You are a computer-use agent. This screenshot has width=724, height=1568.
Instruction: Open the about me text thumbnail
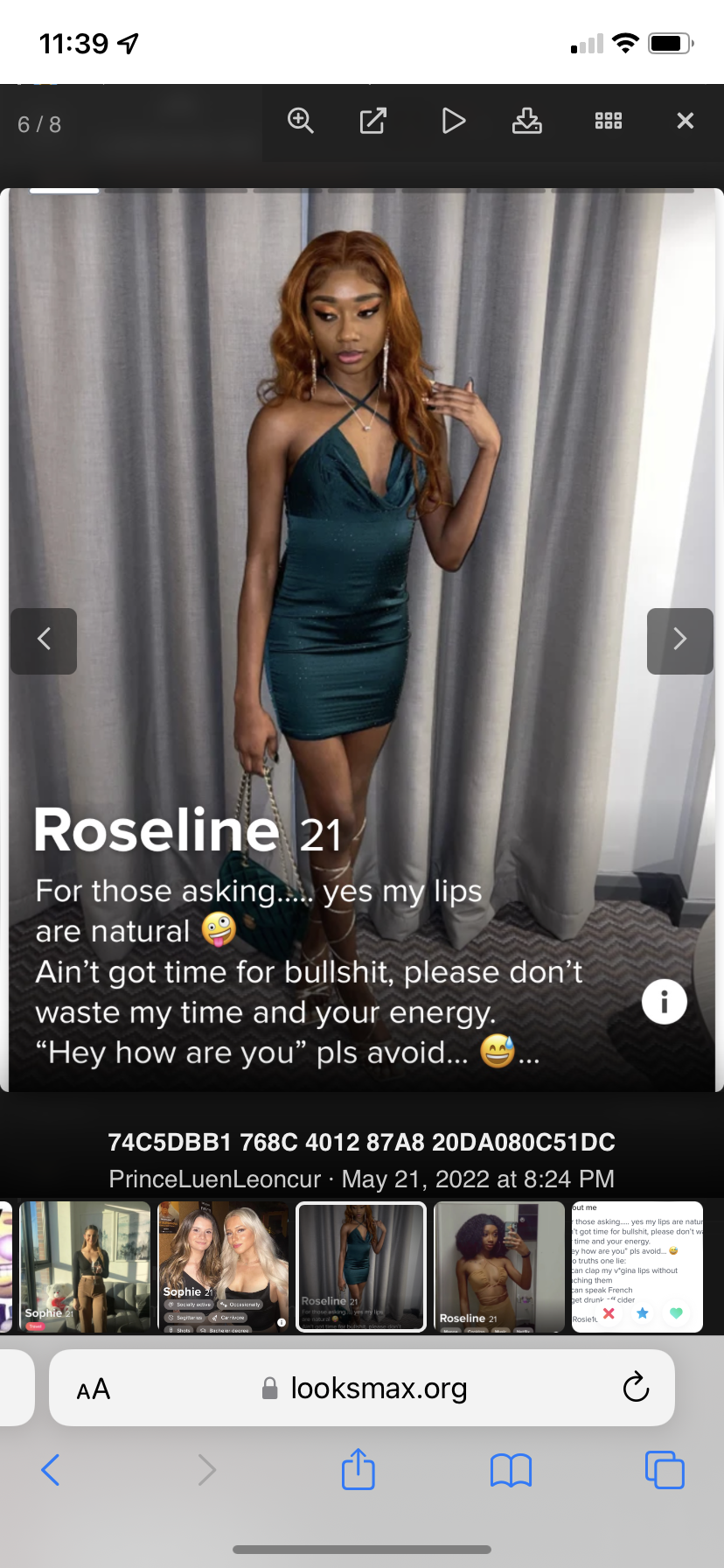point(637,1266)
